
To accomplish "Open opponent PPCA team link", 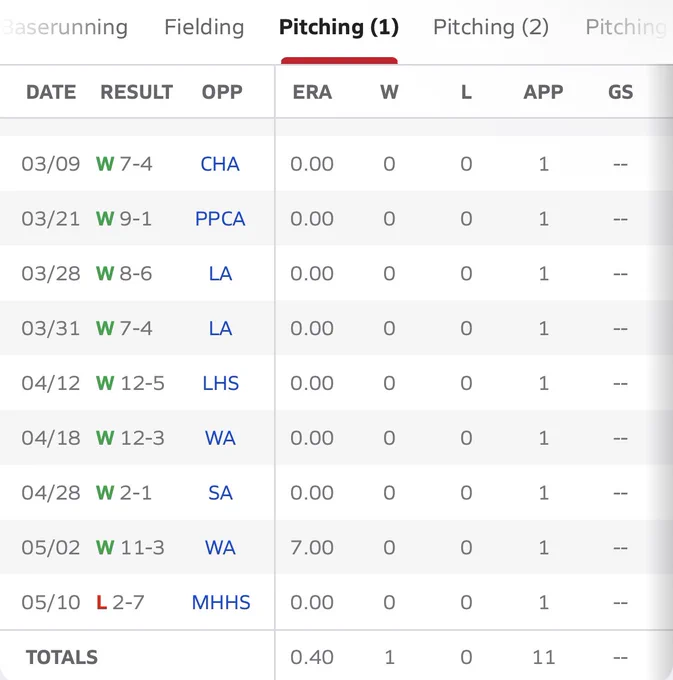I will tap(220, 219).
